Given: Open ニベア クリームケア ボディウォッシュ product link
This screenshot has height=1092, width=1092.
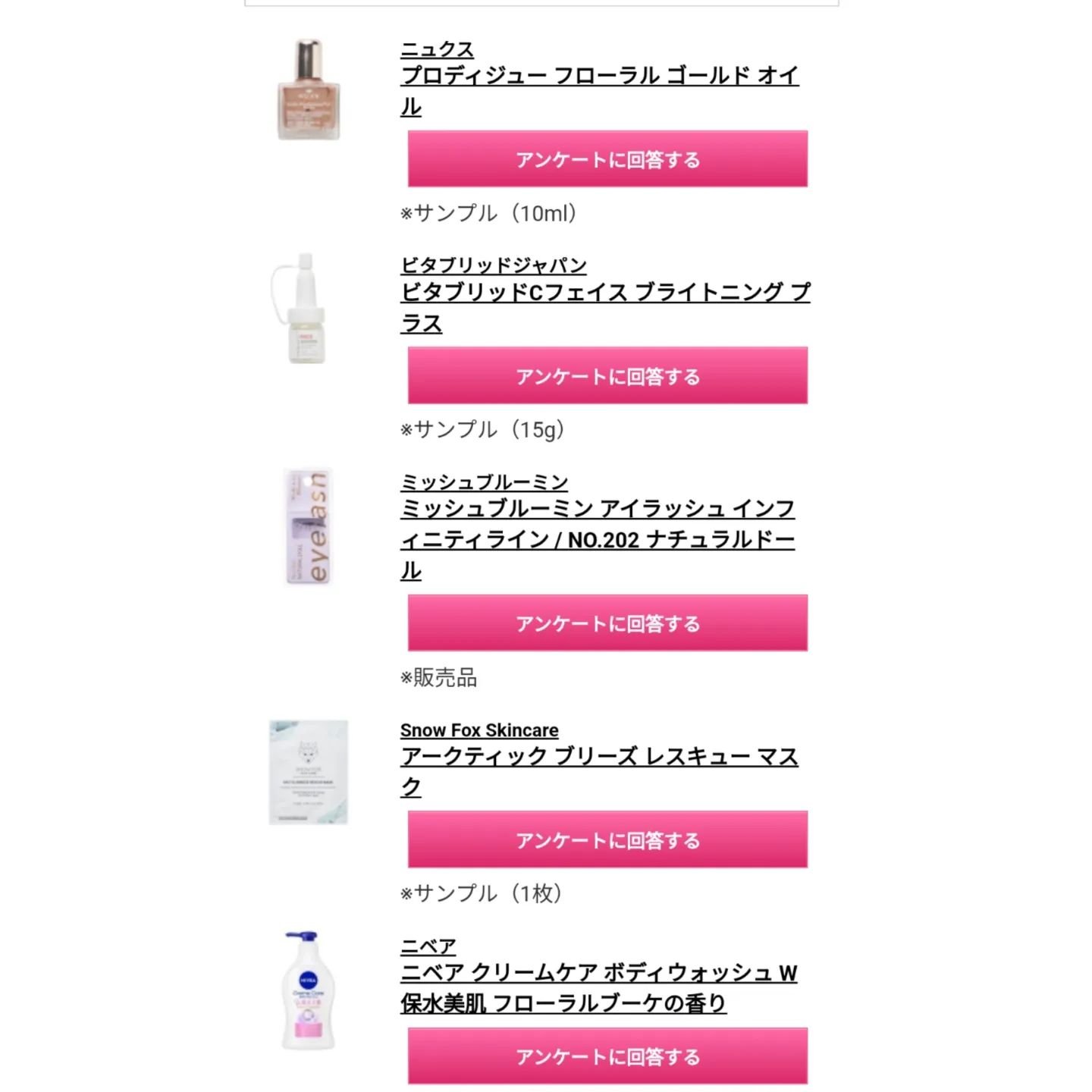Looking at the screenshot, I should pyautogui.click(x=599, y=988).
